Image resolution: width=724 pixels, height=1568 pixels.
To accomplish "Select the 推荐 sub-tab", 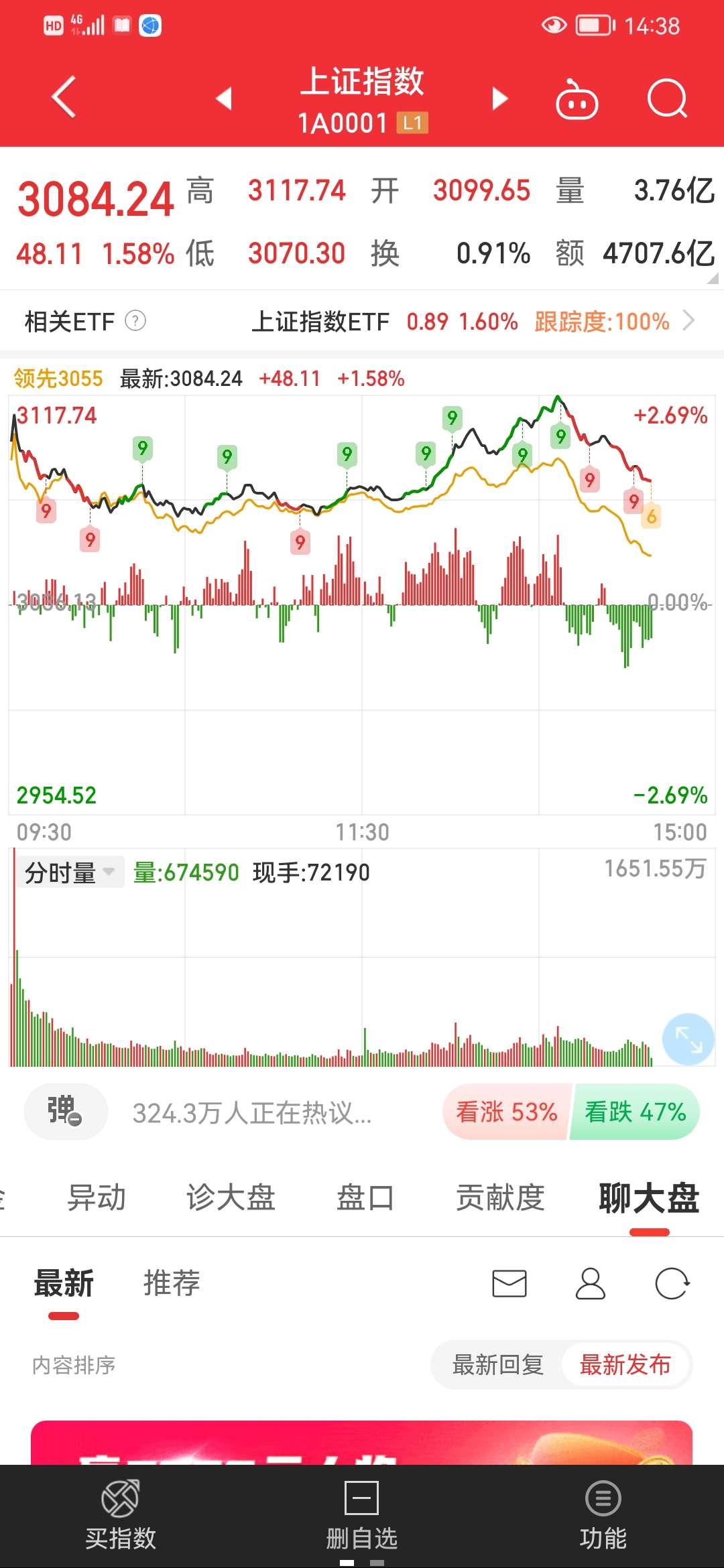I will (172, 1283).
